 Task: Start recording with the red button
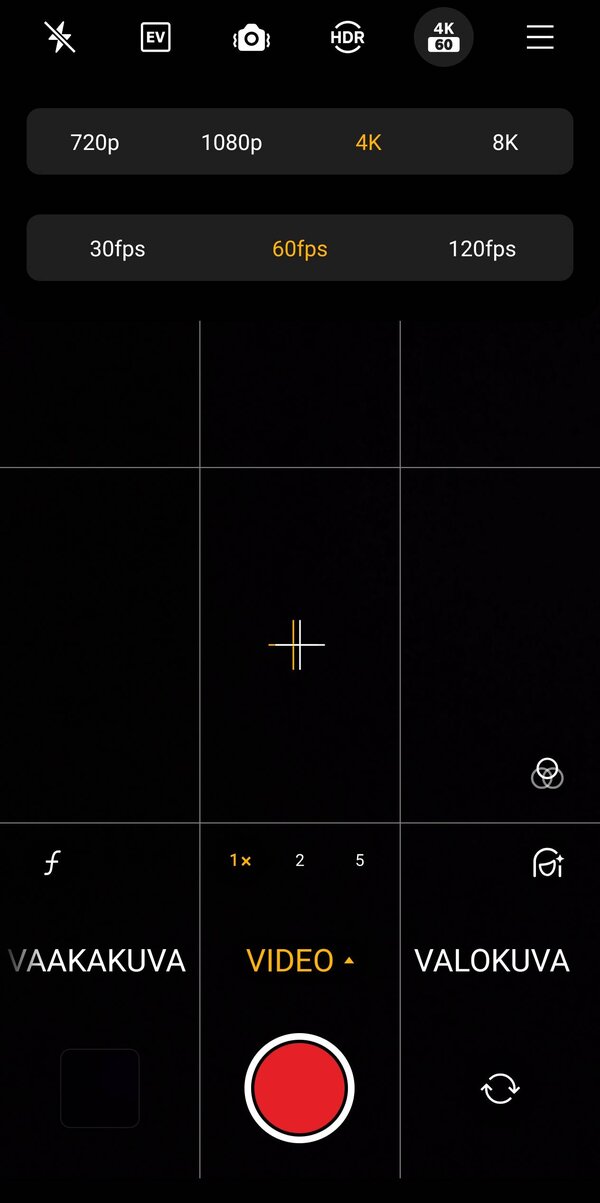299,1087
